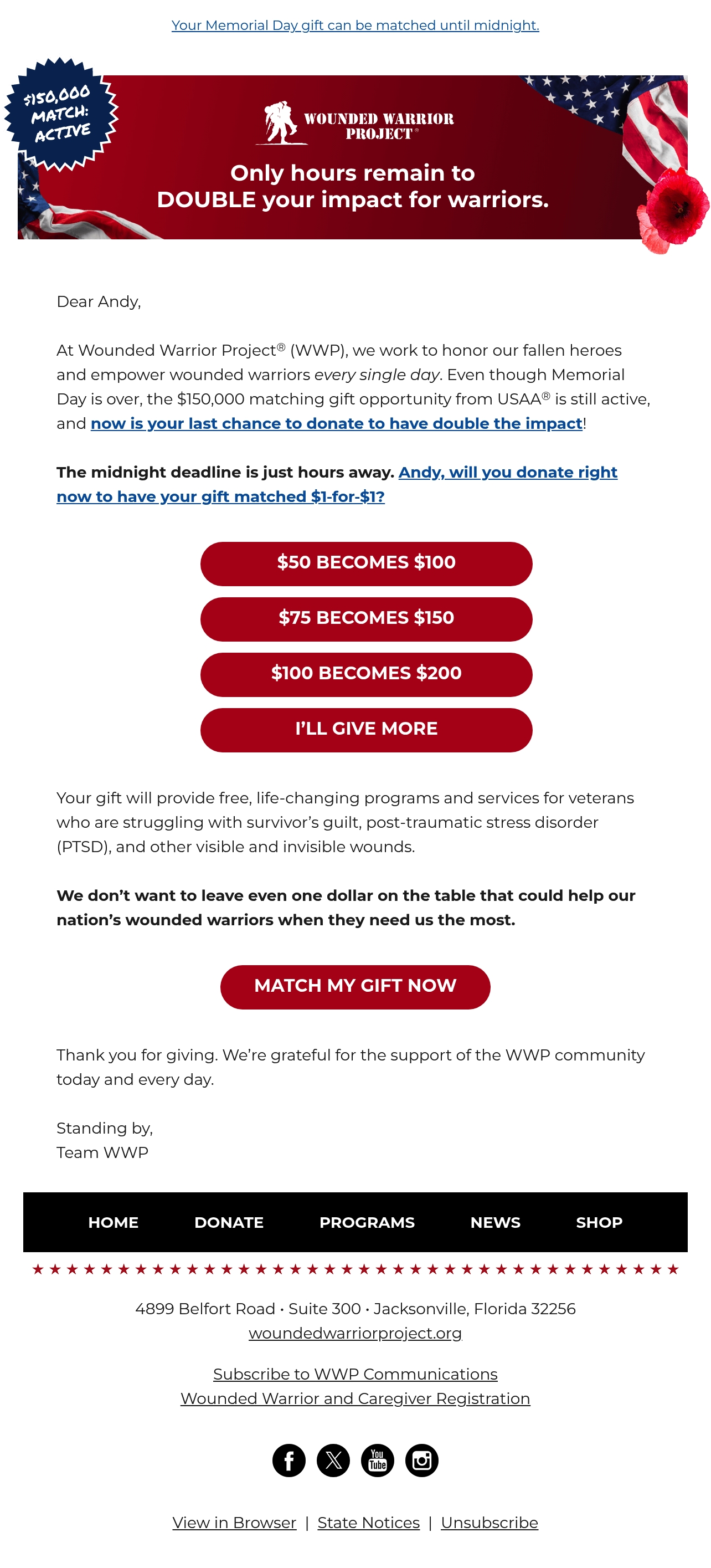Image resolution: width=711 pixels, height=1568 pixels.
Task: Follow the 'last chance to donate' link
Action: [336, 423]
